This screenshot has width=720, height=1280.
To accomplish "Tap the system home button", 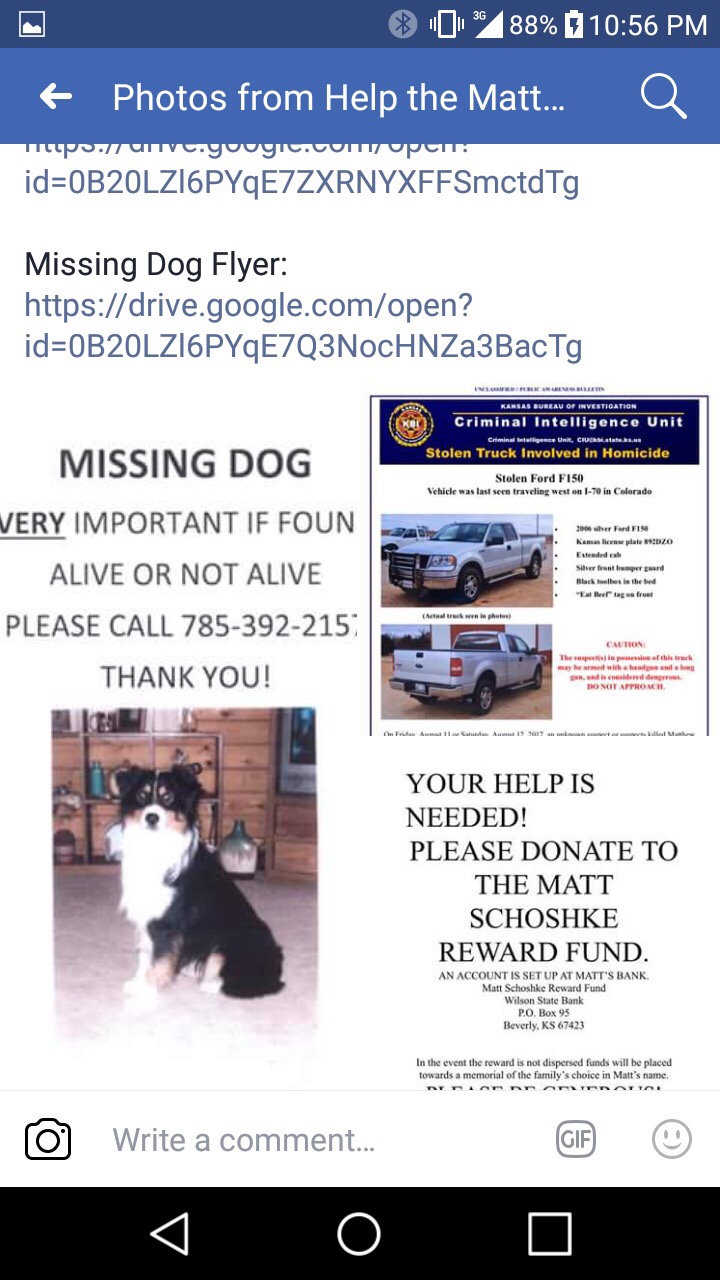I will point(359,1234).
